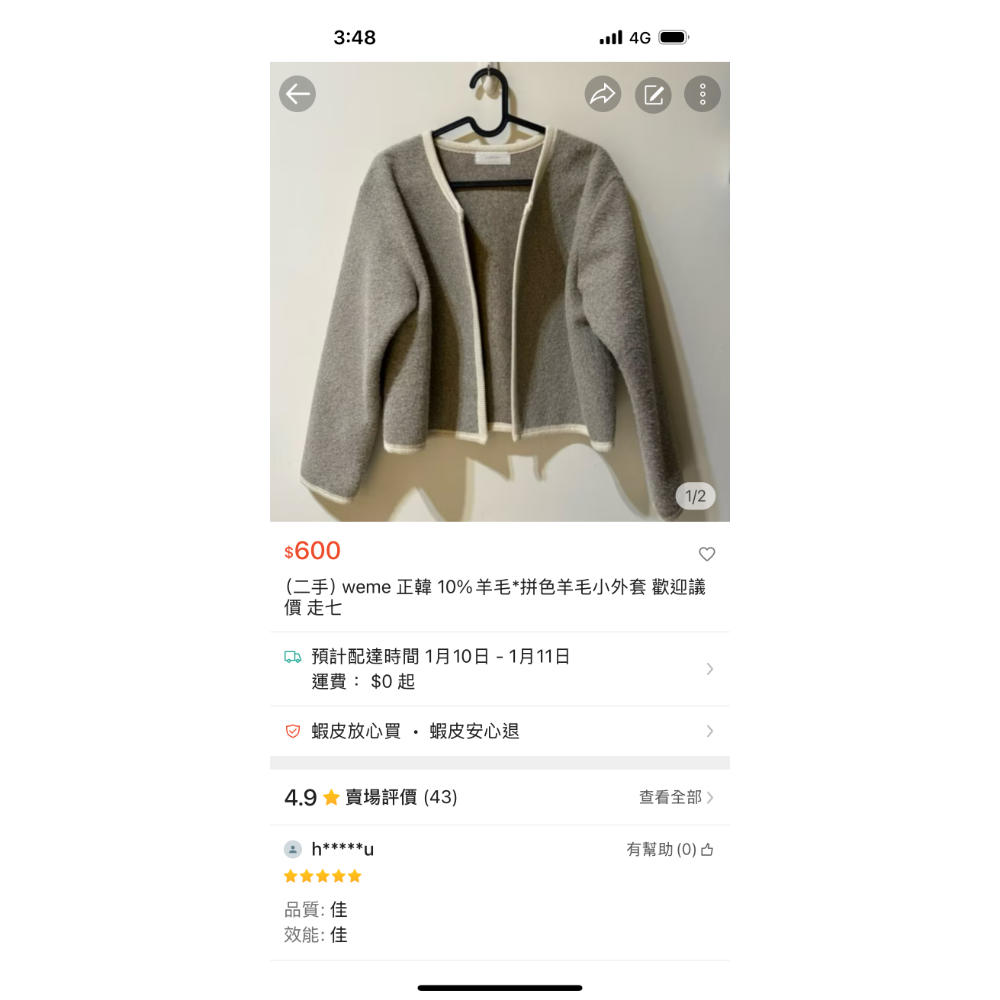Open the 預計配達時間 shipping details row
Viewport: 1000px width, 1000px height.
click(500, 669)
